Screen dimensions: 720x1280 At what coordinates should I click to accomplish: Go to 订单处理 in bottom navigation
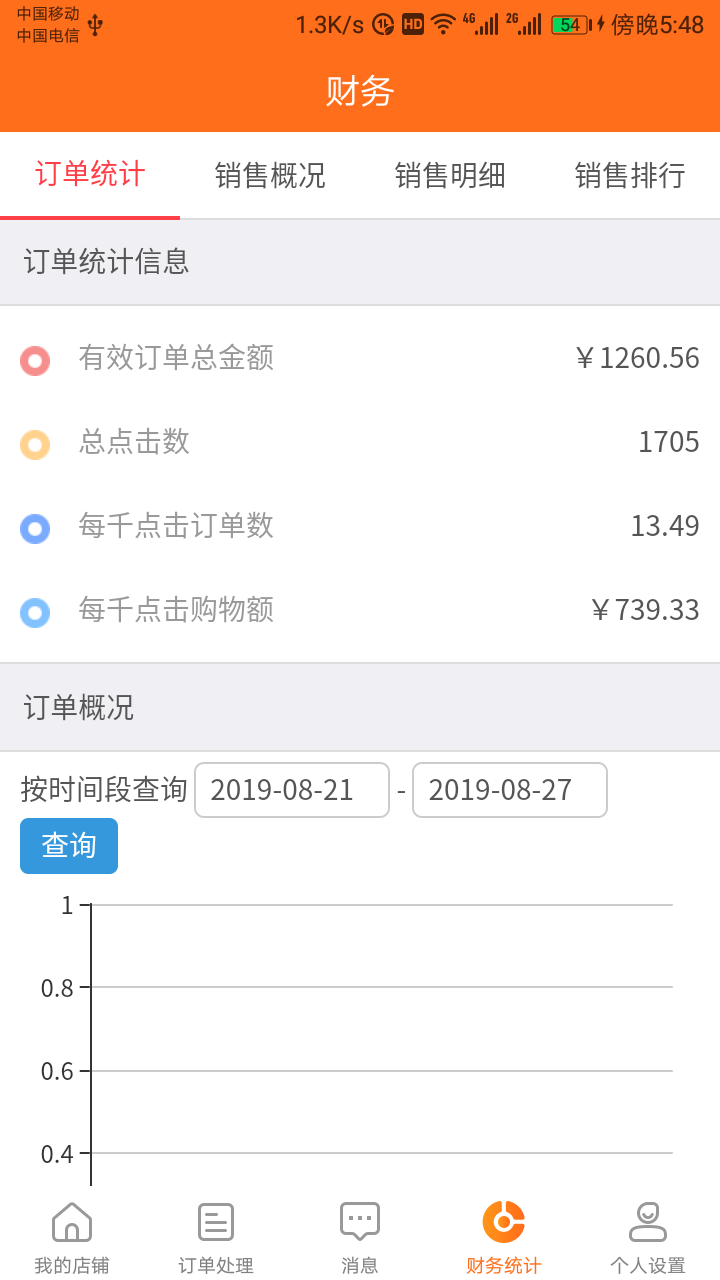pyautogui.click(x=216, y=1238)
